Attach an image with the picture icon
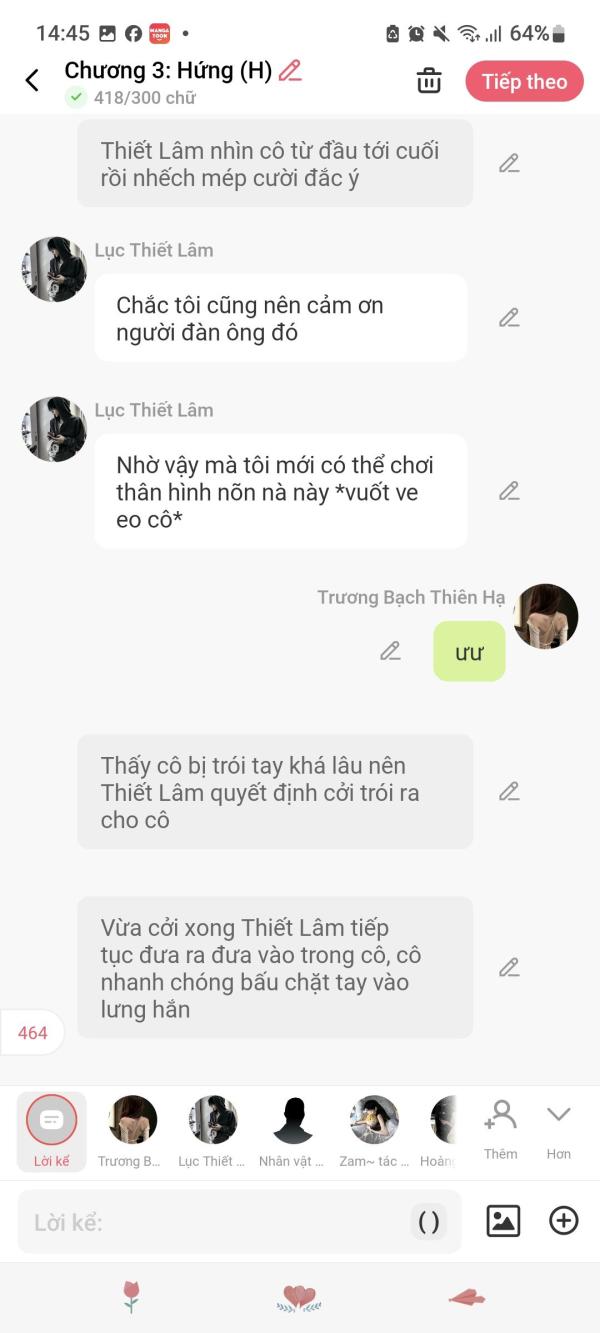 coord(503,1221)
